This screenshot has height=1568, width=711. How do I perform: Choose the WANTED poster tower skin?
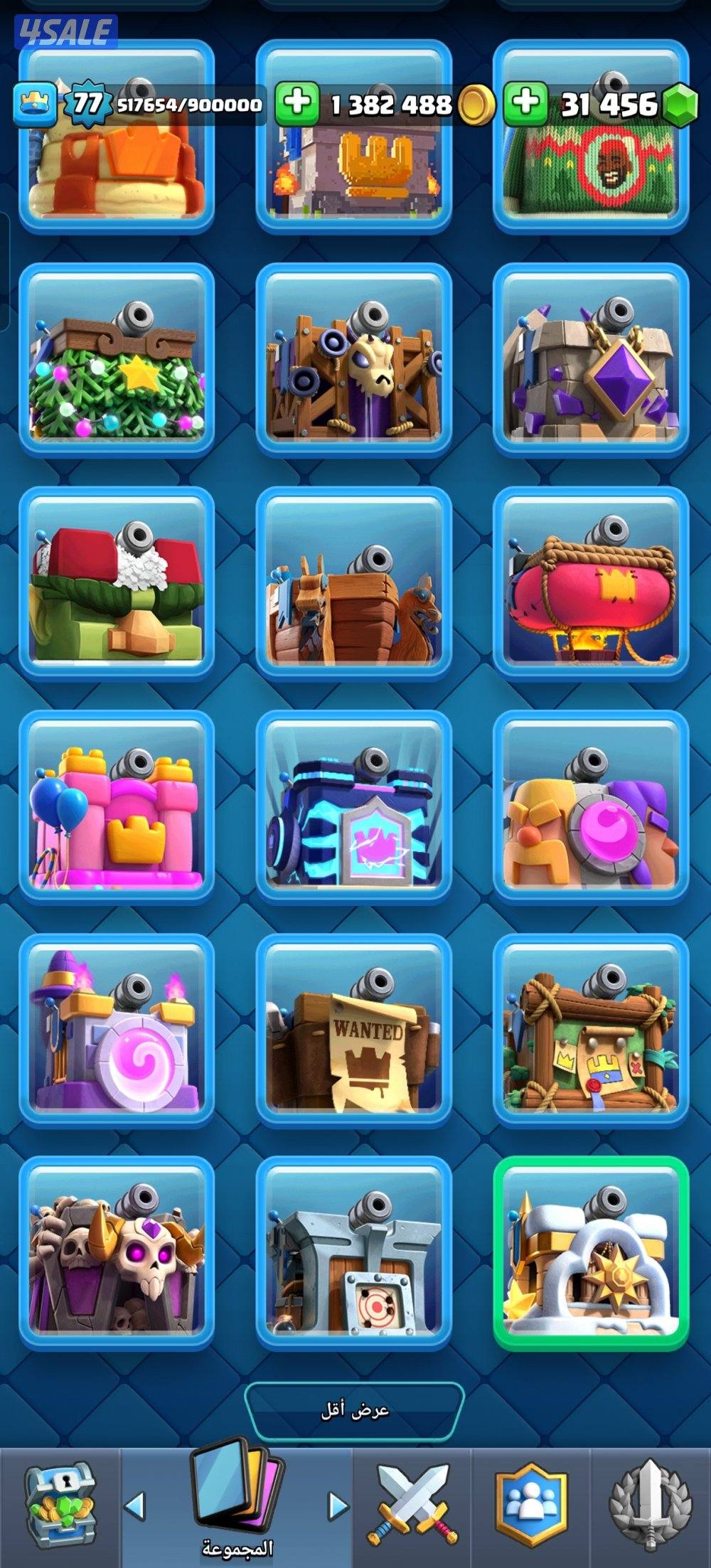pos(353,1030)
